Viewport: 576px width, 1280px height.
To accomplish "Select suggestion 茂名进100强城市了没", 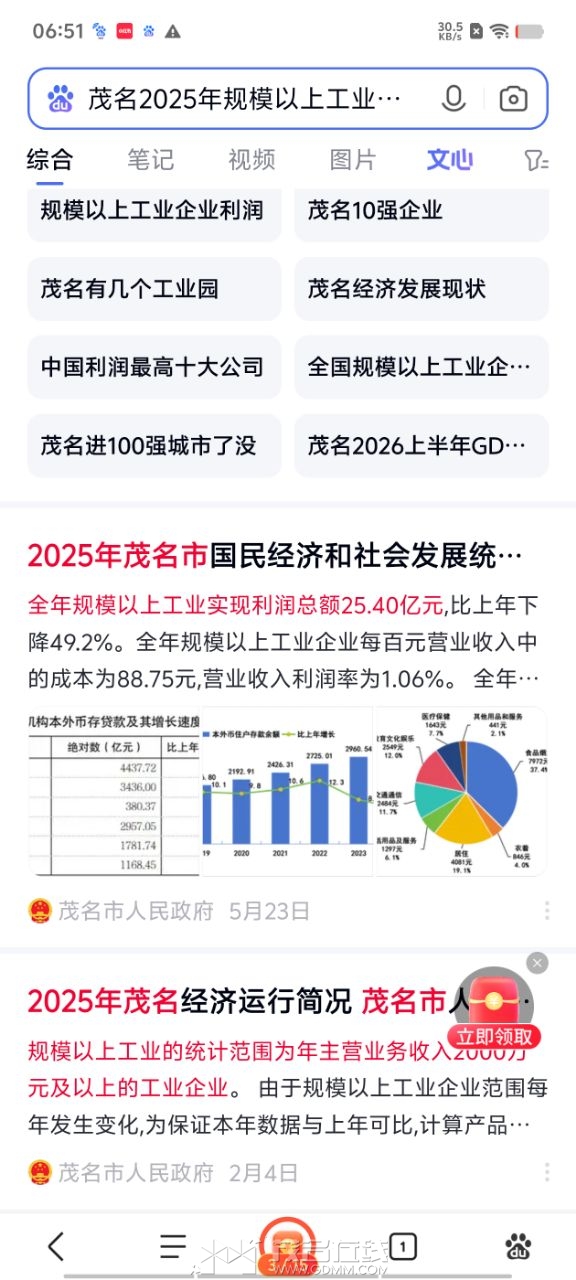I will coord(154,445).
